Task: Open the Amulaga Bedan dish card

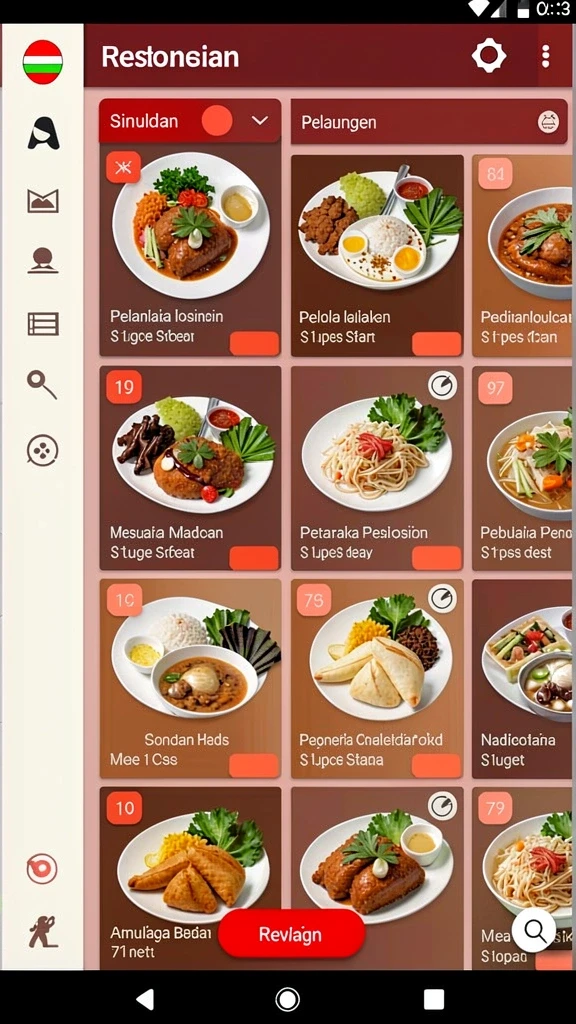Action: (x=190, y=878)
